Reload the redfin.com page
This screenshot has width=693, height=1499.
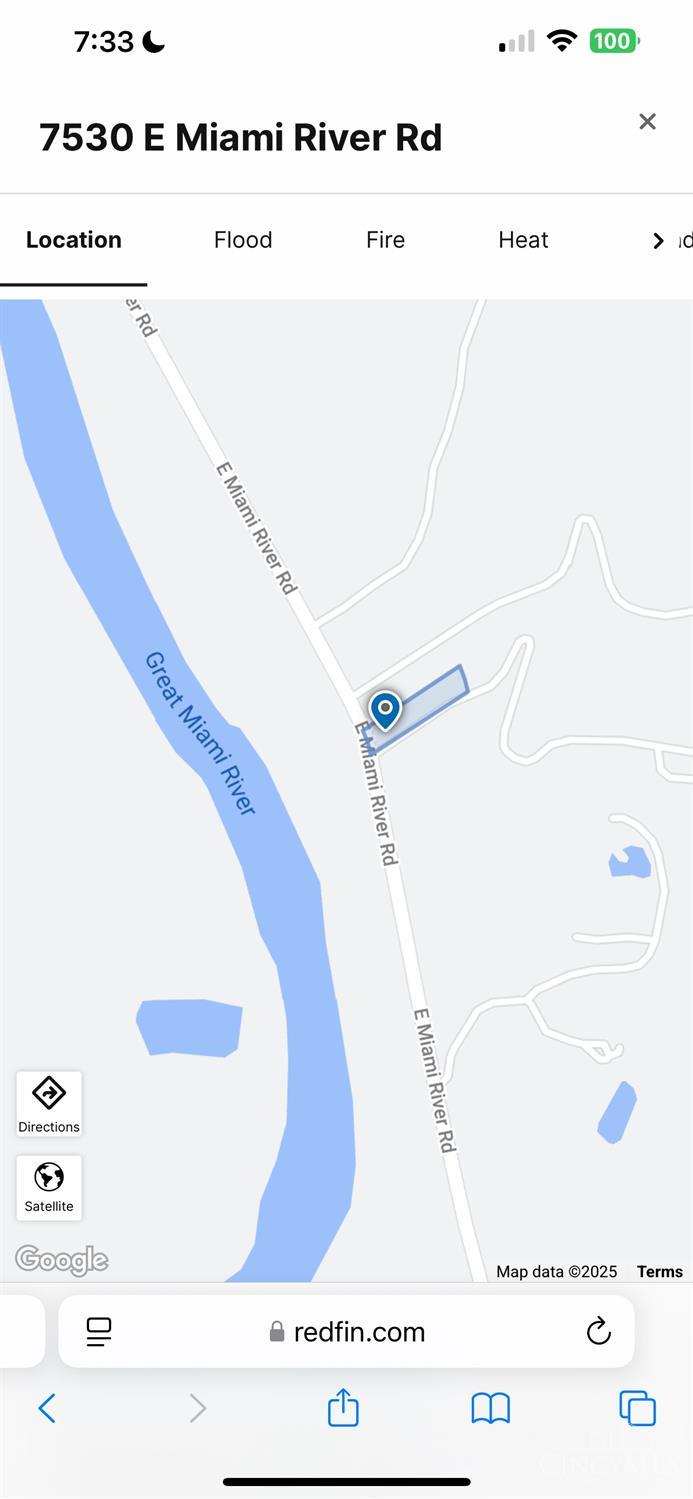598,1331
